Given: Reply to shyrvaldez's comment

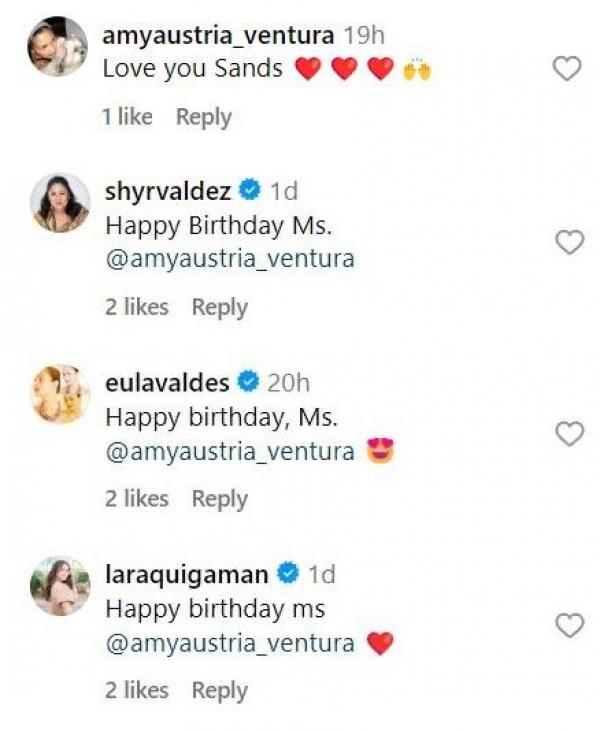Looking at the screenshot, I should [219, 308].
